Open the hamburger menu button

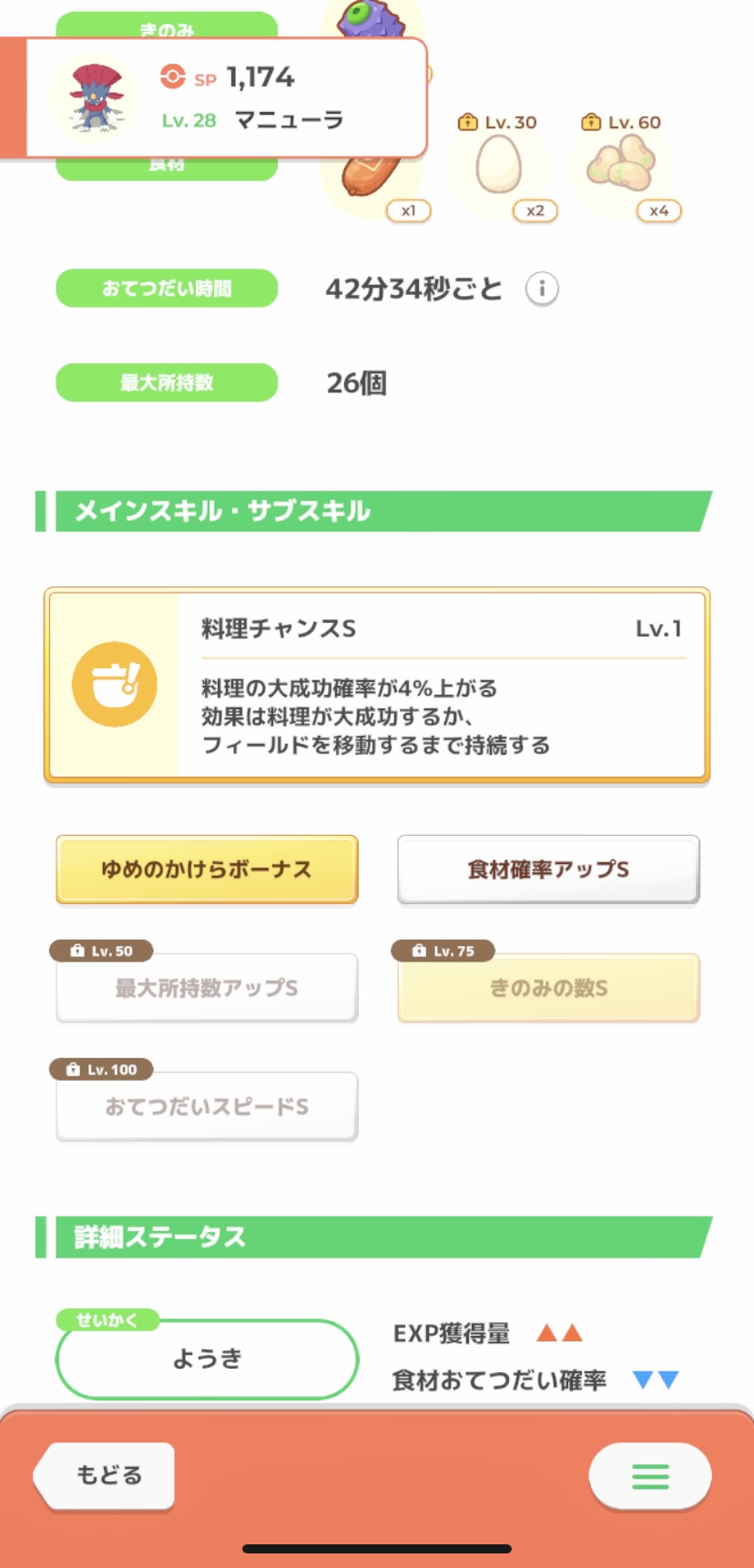(x=650, y=1475)
